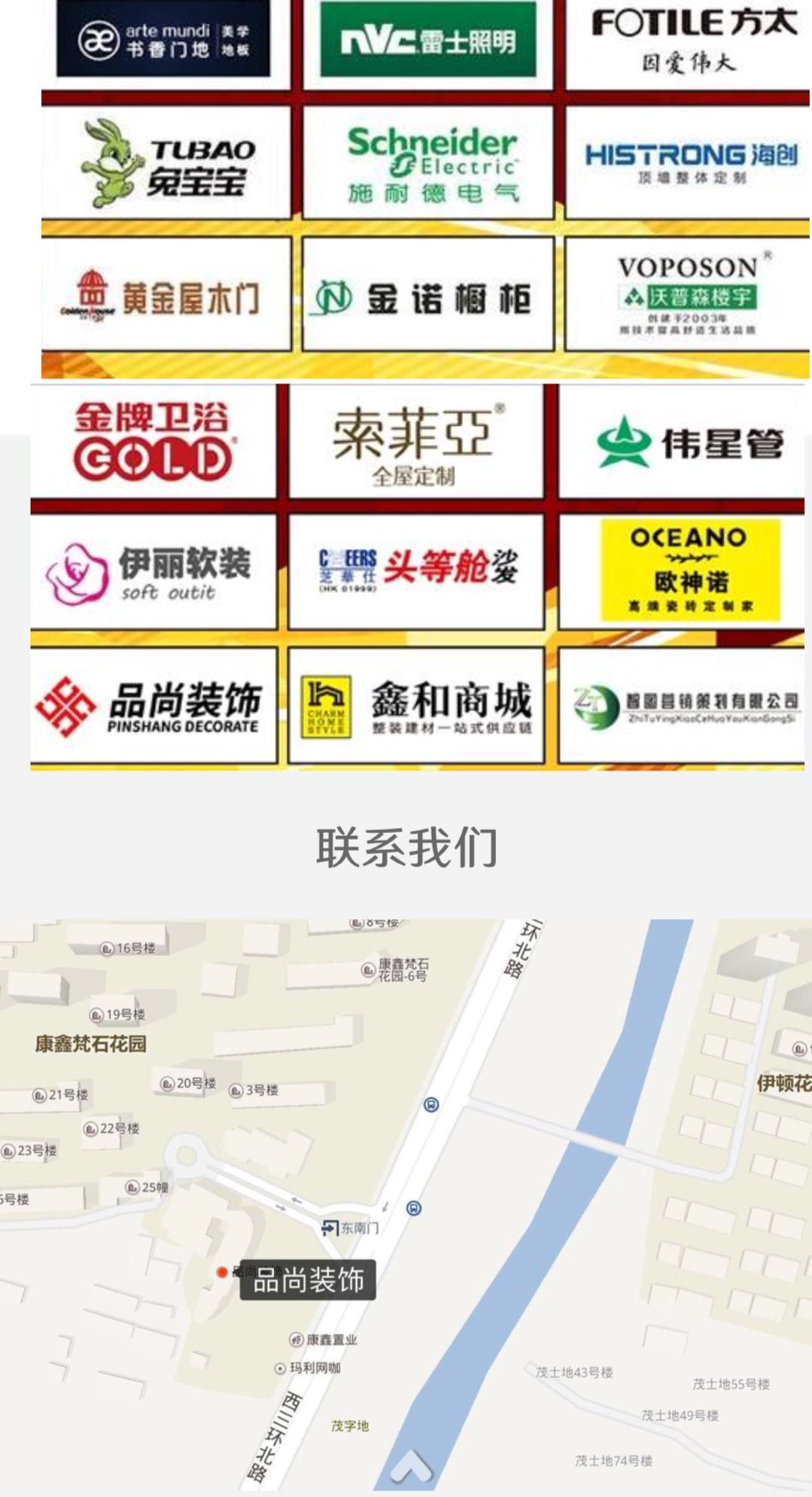This screenshot has height=1497, width=812.
Task: Tap the up chevron at the page bottom
Action: point(411,1465)
